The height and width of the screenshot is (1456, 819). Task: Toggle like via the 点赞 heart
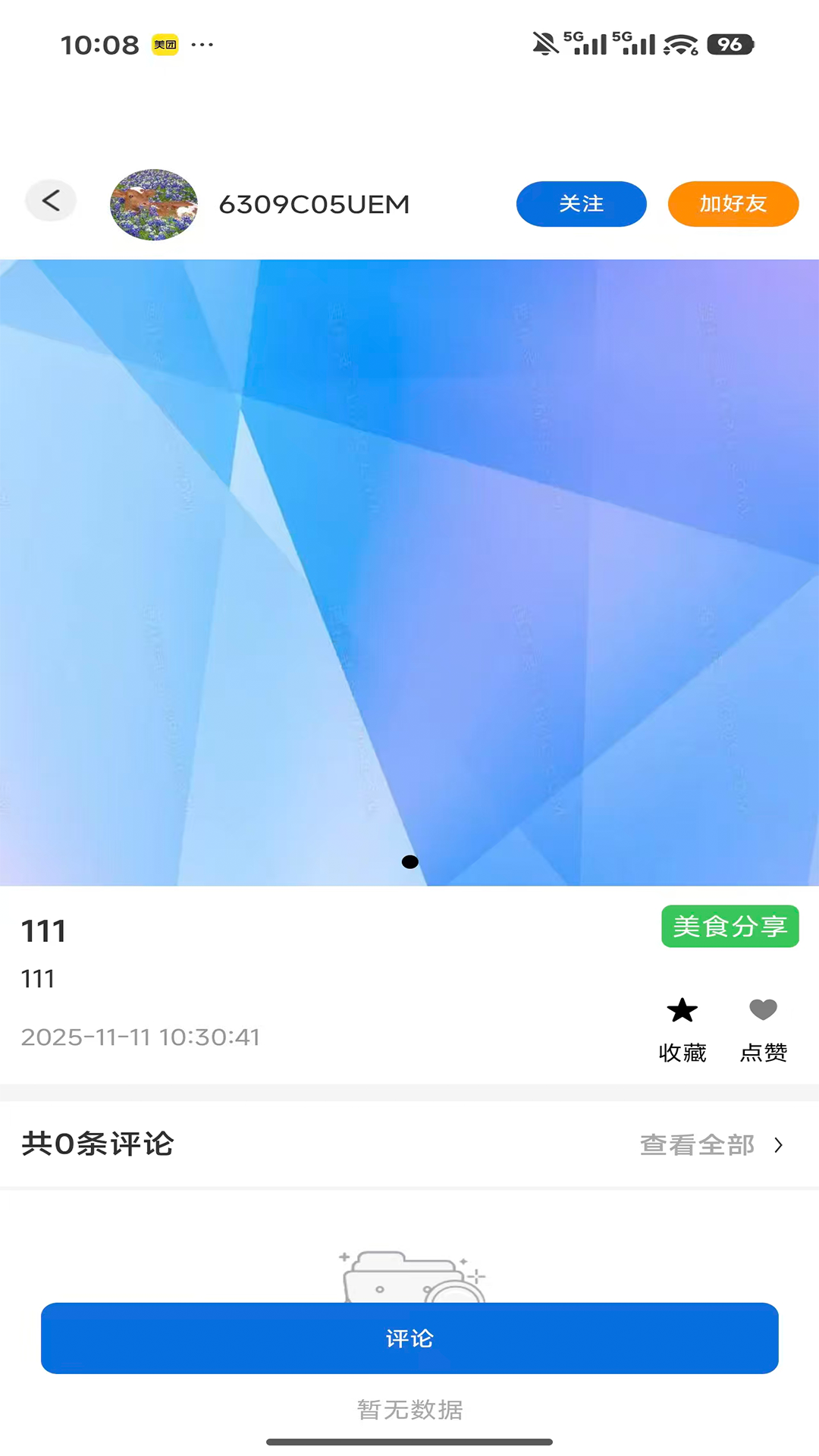(x=762, y=1009)
